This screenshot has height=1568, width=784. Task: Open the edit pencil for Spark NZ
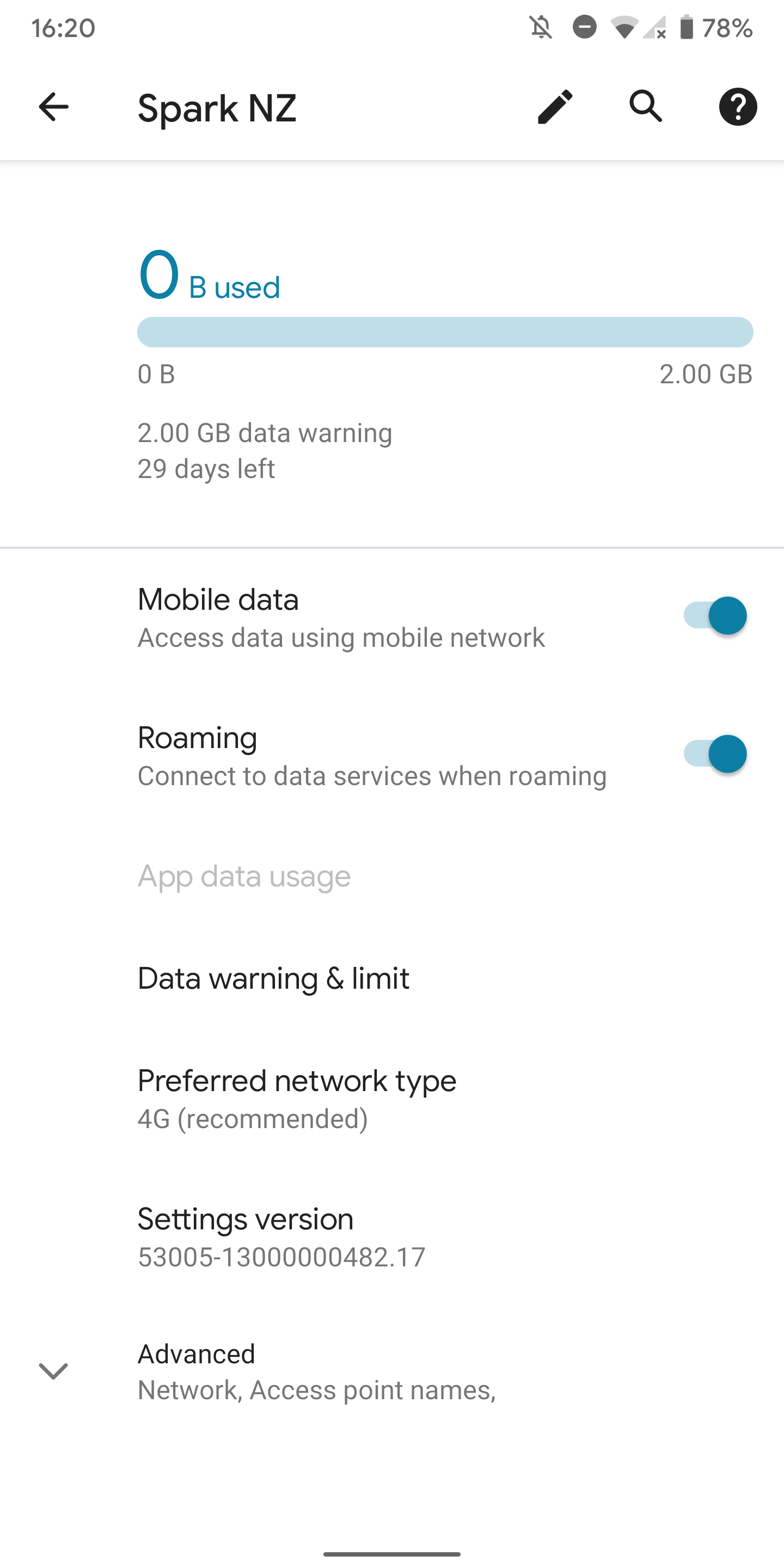pos(555,107)
